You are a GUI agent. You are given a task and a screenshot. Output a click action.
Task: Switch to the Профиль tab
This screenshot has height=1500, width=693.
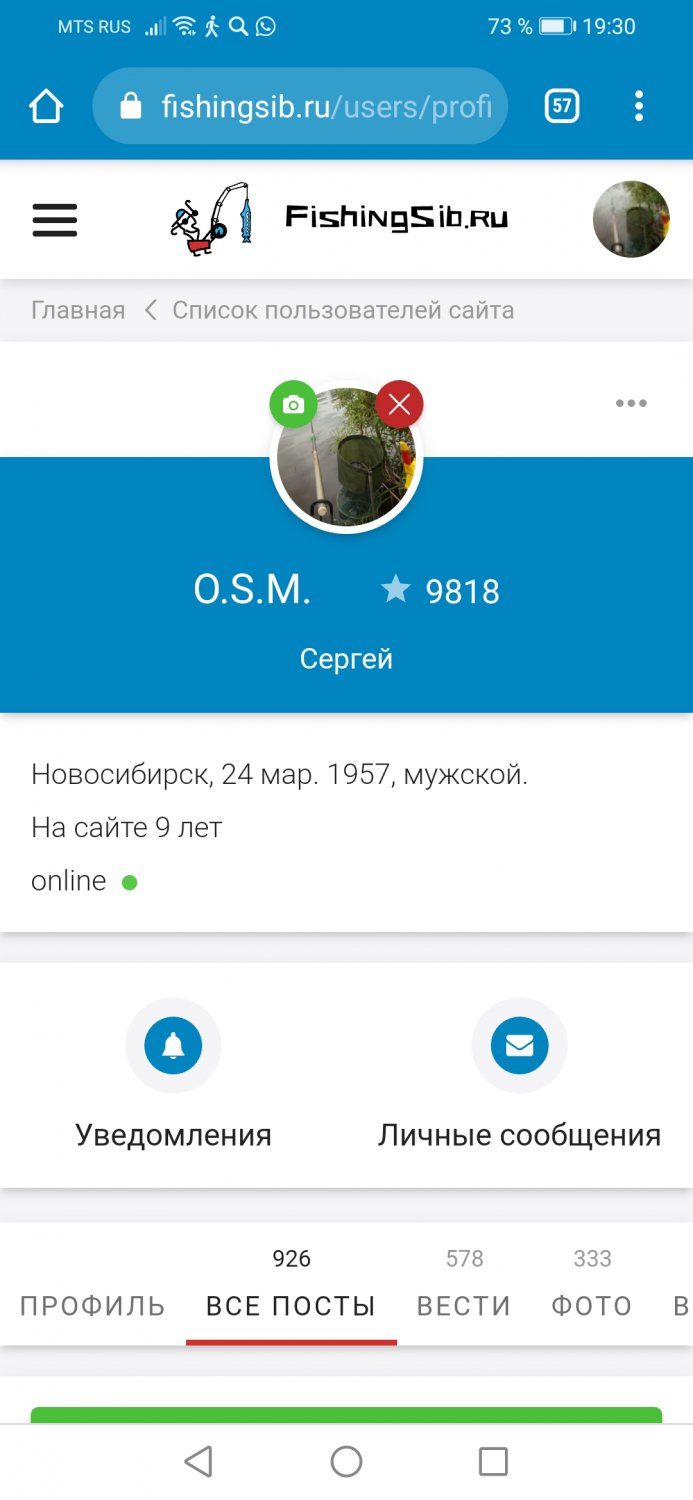pos(93,1306)
